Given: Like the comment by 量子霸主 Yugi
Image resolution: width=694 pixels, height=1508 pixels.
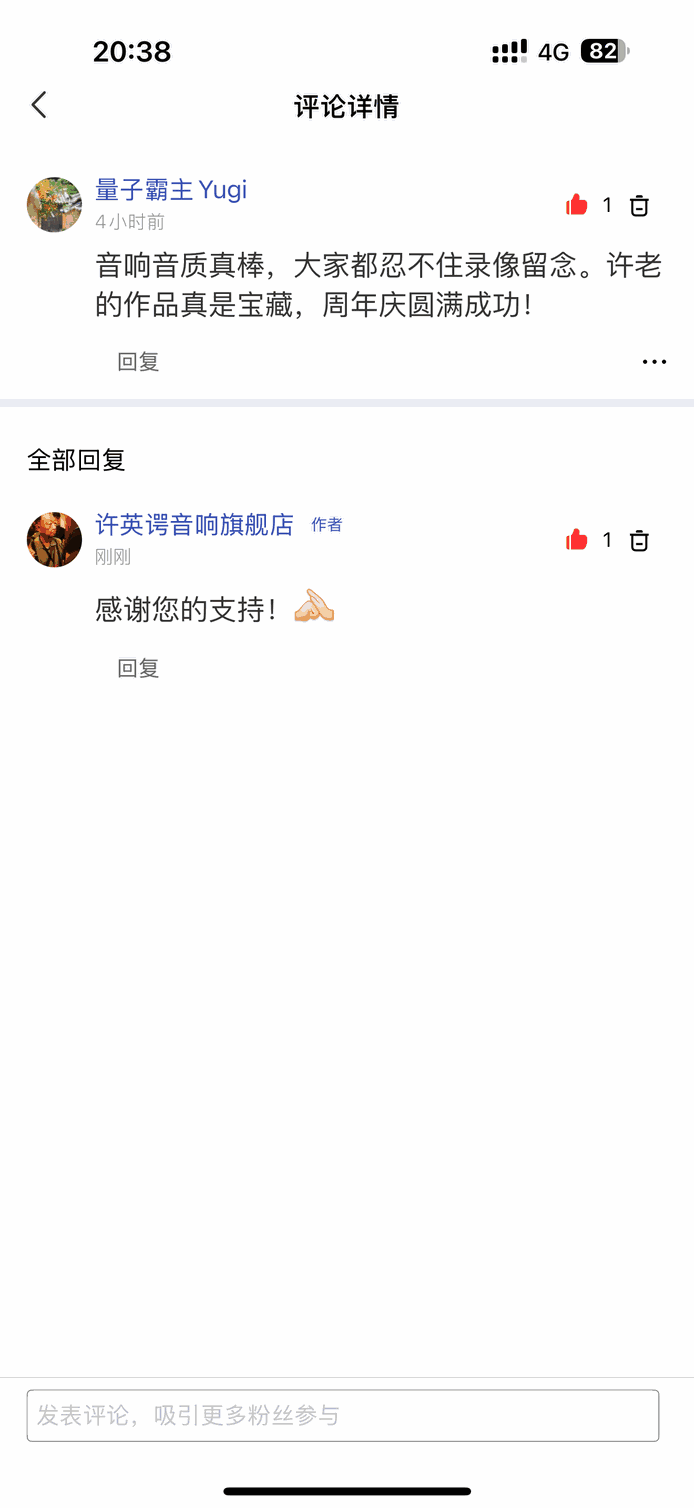Looking at the screenshot, I should pyautogui.click(x=577, y=206).
